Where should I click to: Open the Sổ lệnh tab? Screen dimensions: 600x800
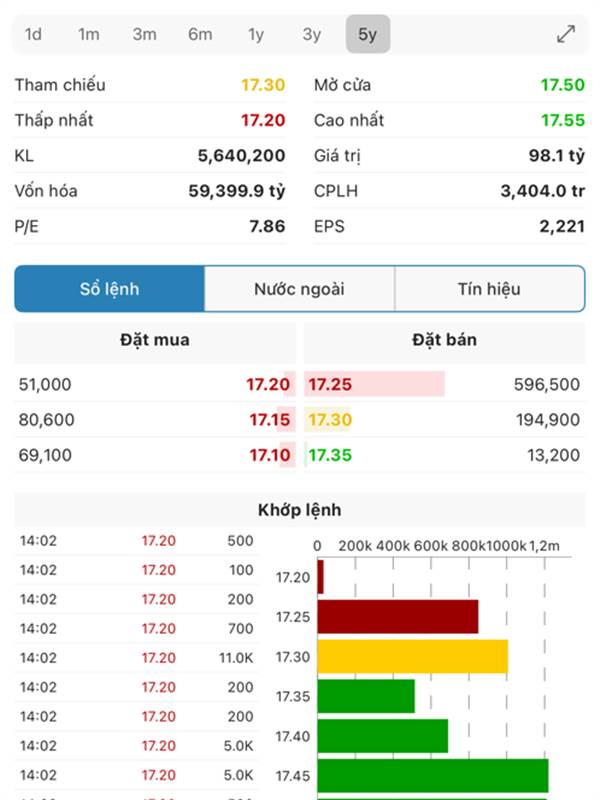coord(109,289)
